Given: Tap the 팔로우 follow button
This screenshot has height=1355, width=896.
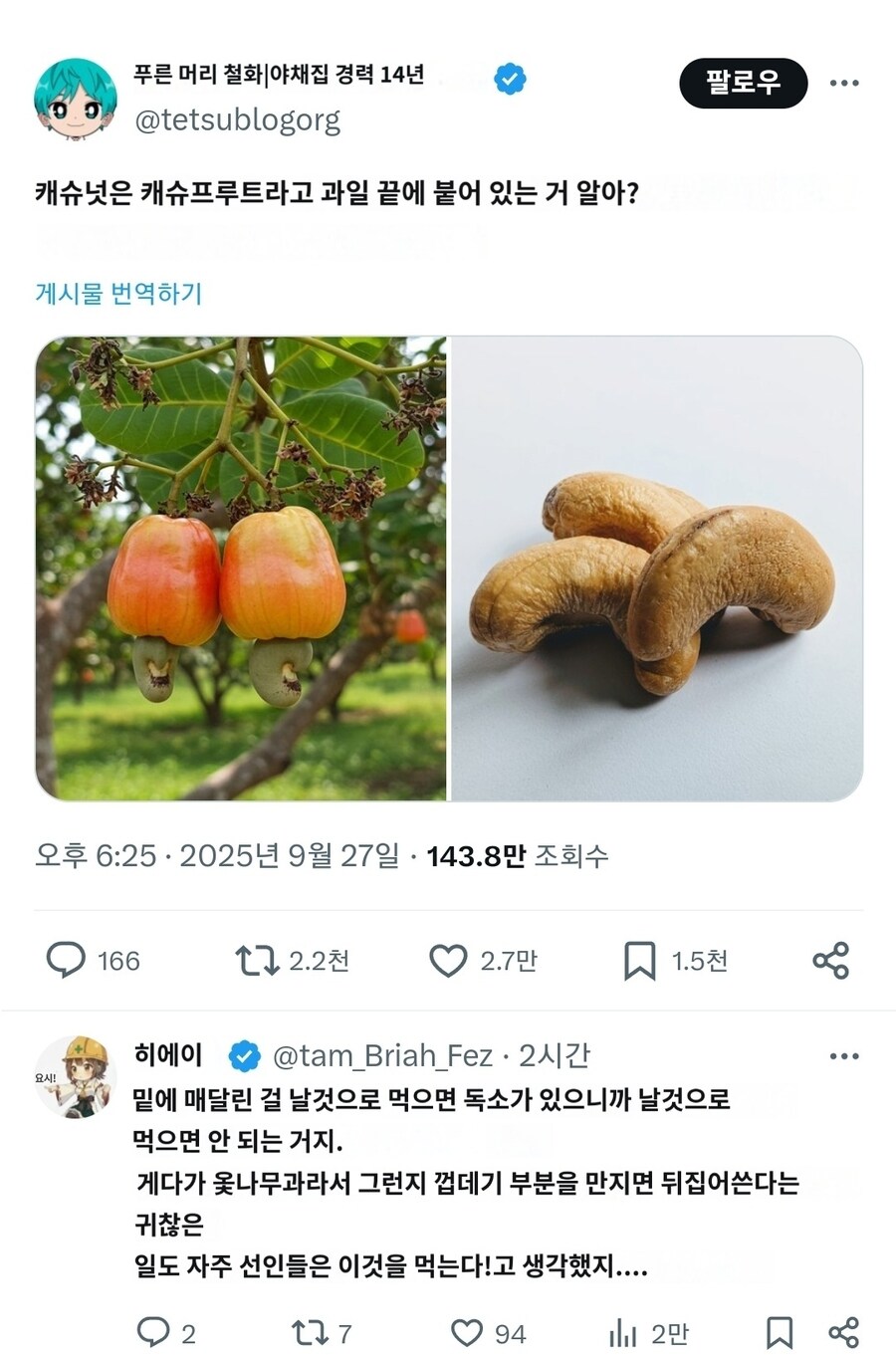Looking at the screenshot, I should click(x=743, y=83).
